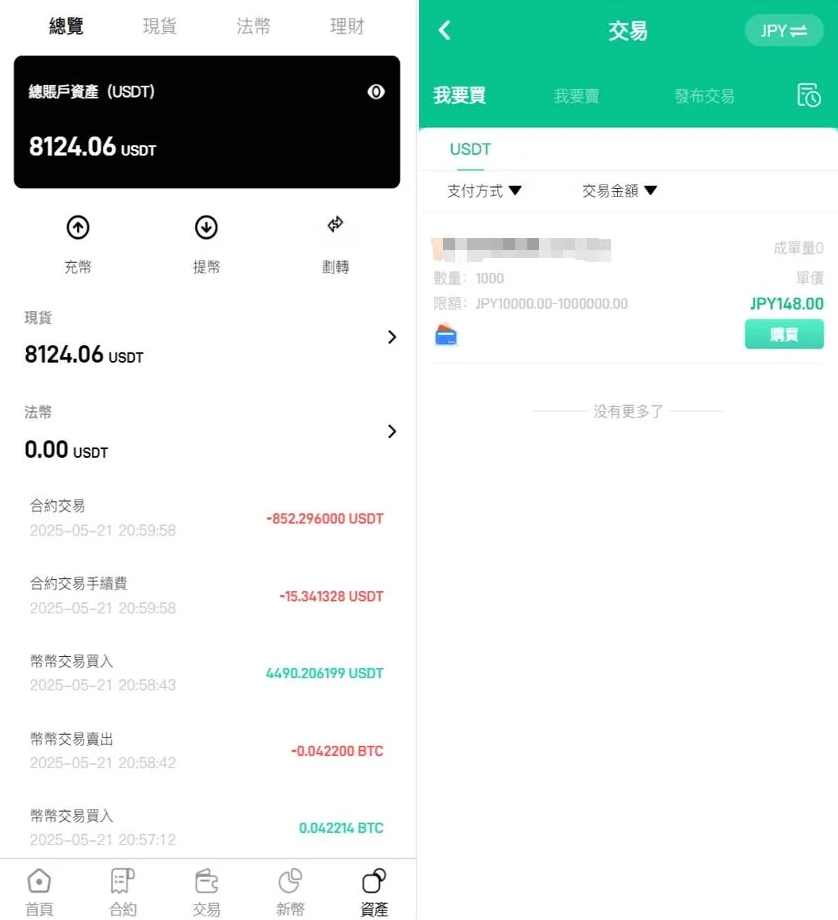838x920 pixels.
Task: Click the wallet icon on the JPY148.00 order
Action: (445, 336)
